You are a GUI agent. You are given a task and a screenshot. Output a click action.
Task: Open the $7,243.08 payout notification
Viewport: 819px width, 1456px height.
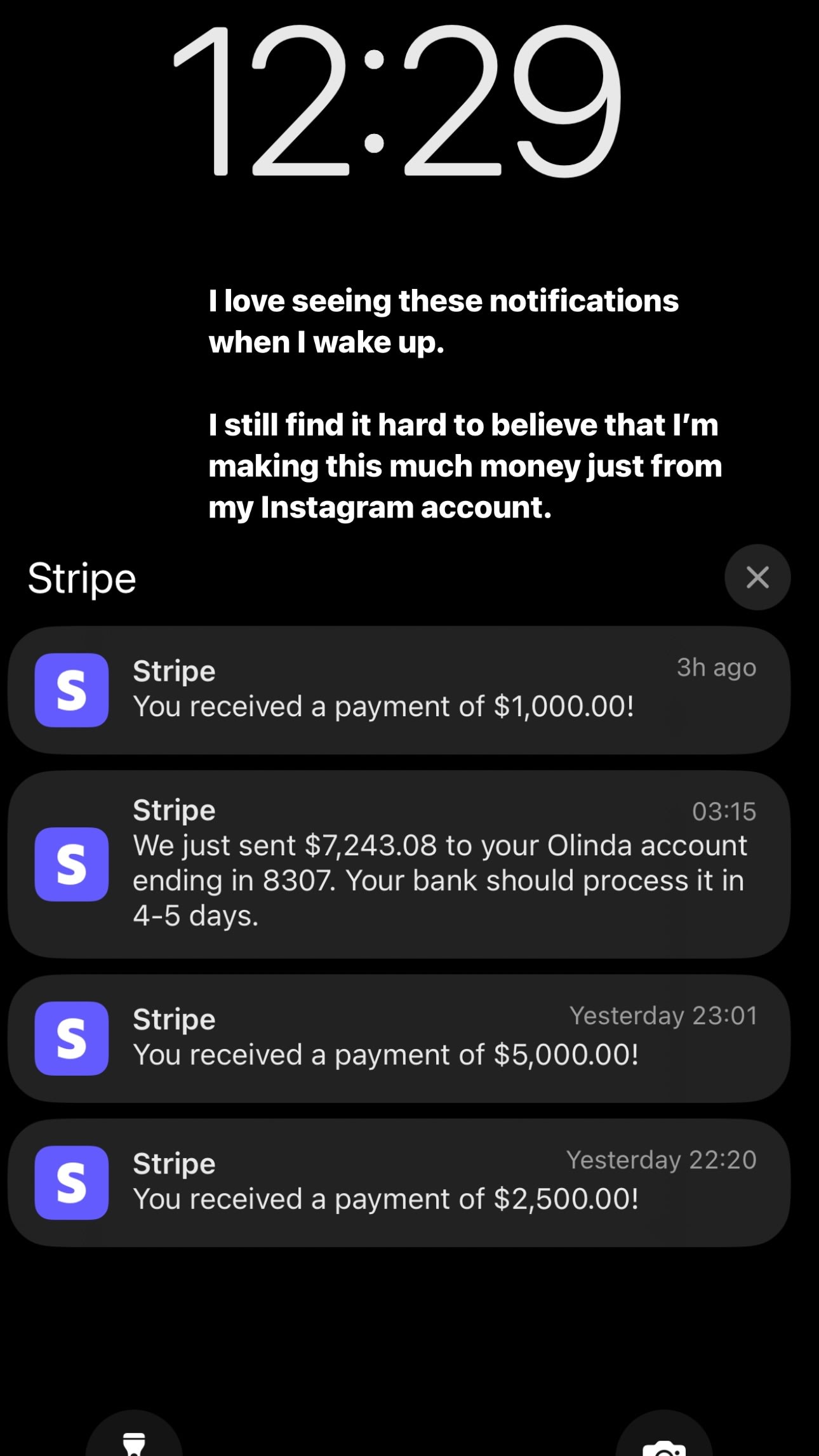(399, 864)
